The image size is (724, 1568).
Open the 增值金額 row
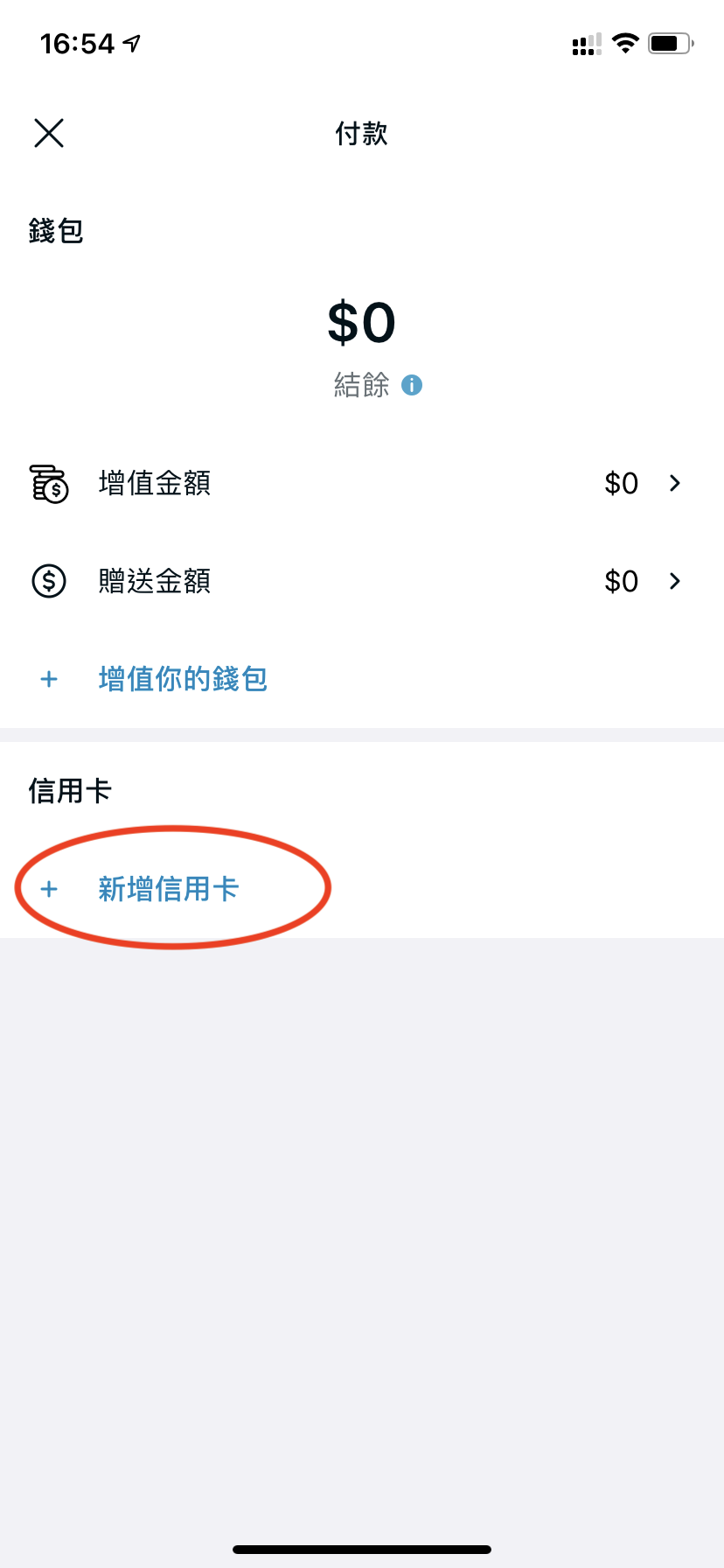click(x=362, y=483)
